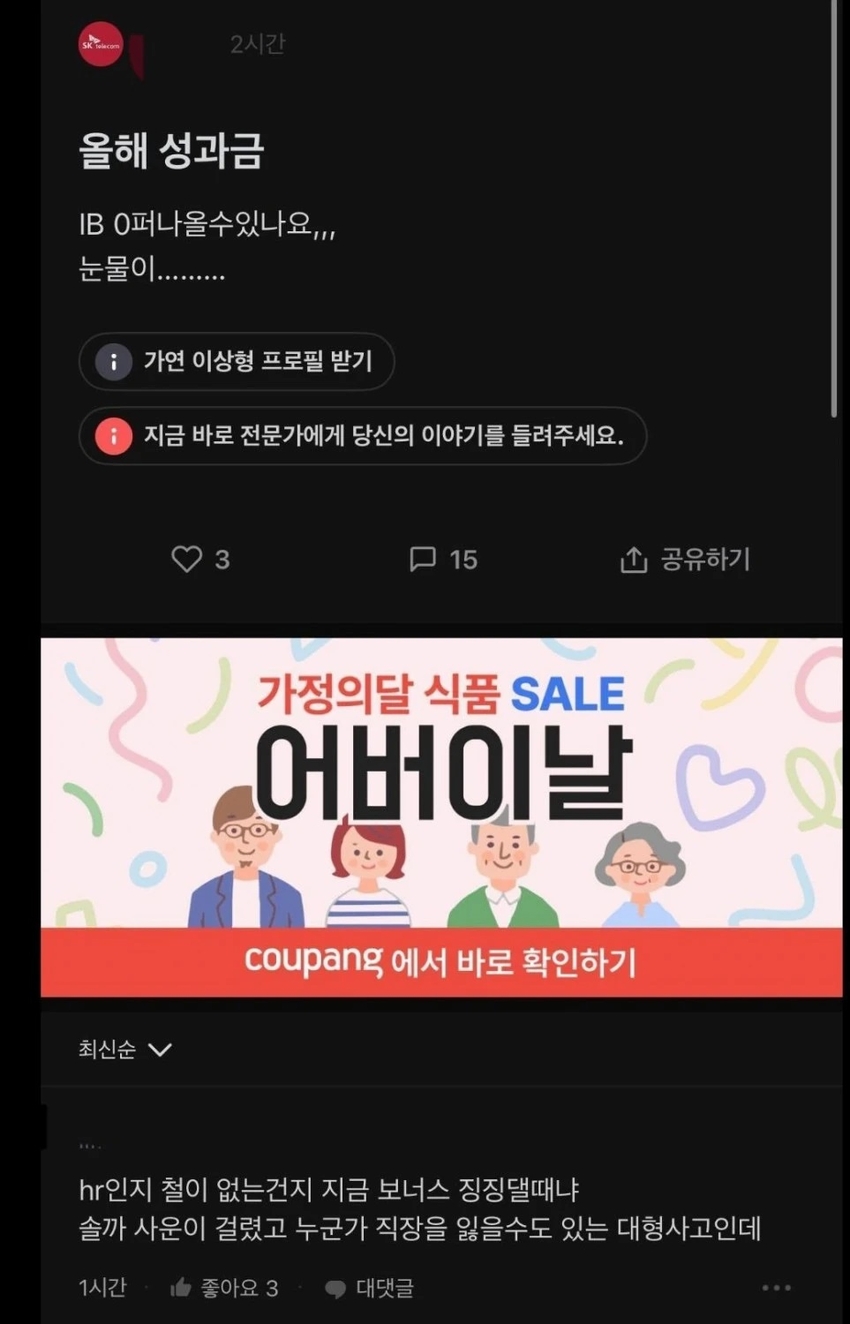Viewport: 850px width, 1324px height.
Task: Open 가연 이상형 프로필 받기 link
Action: pyautogui.click(x=237, y=361)
